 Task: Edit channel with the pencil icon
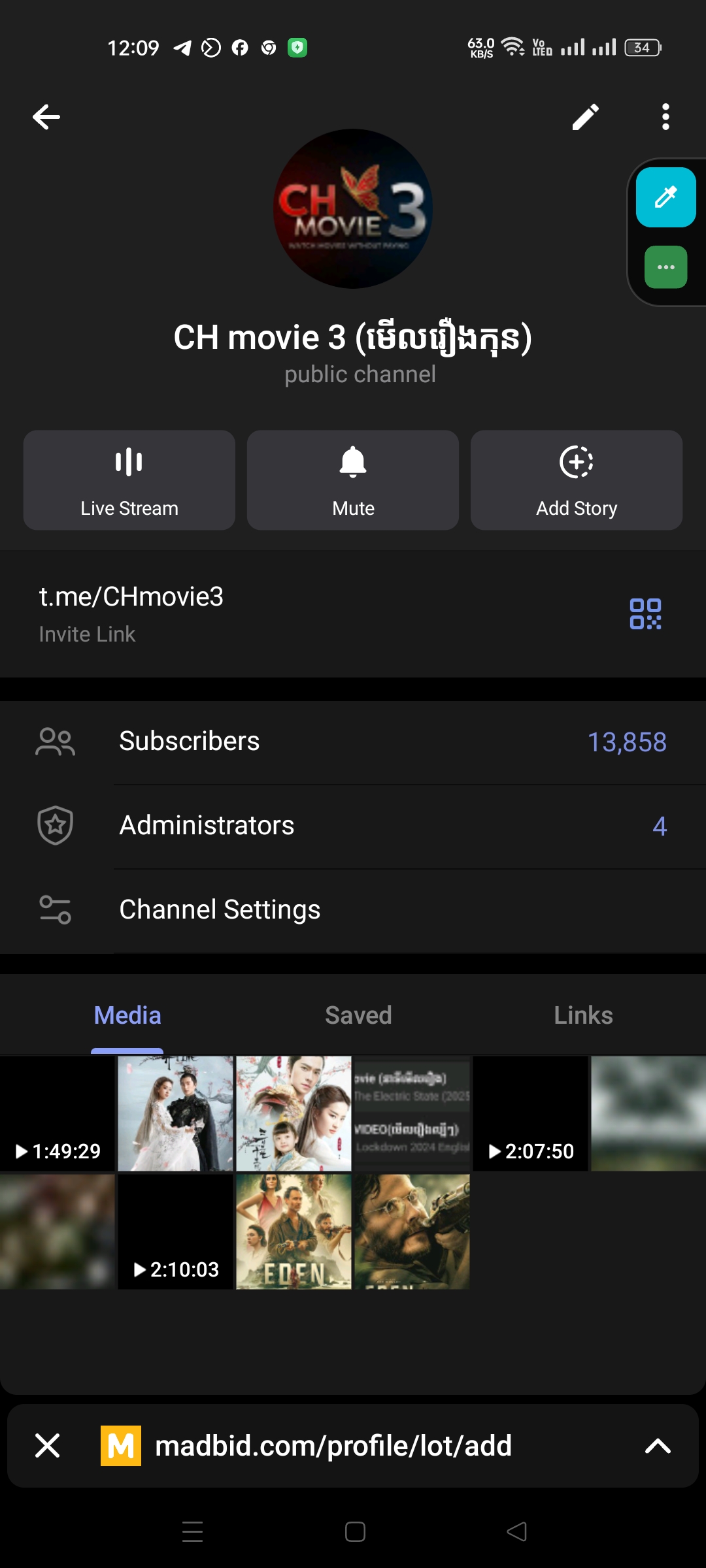click(585, 118)
